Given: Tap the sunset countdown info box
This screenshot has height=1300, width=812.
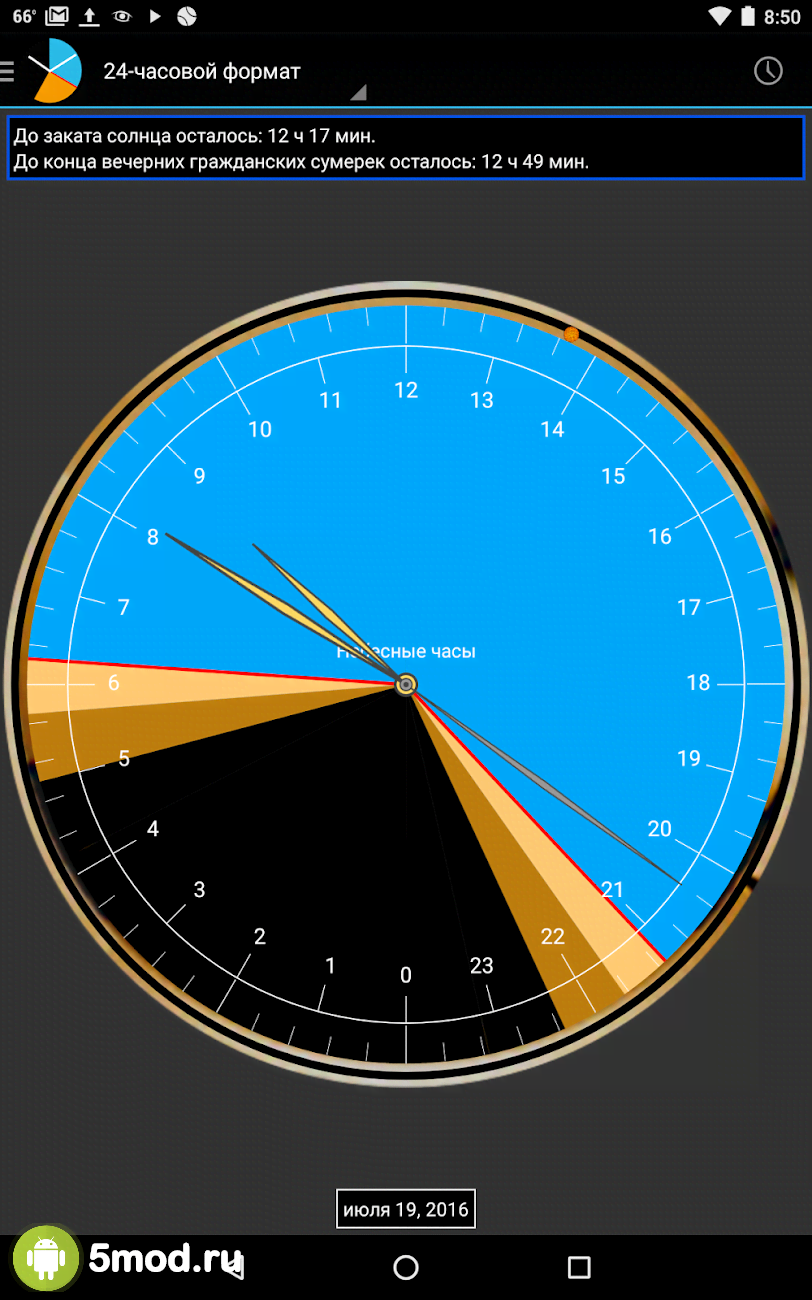Looking at the screenshot, I should pos(405,148).
